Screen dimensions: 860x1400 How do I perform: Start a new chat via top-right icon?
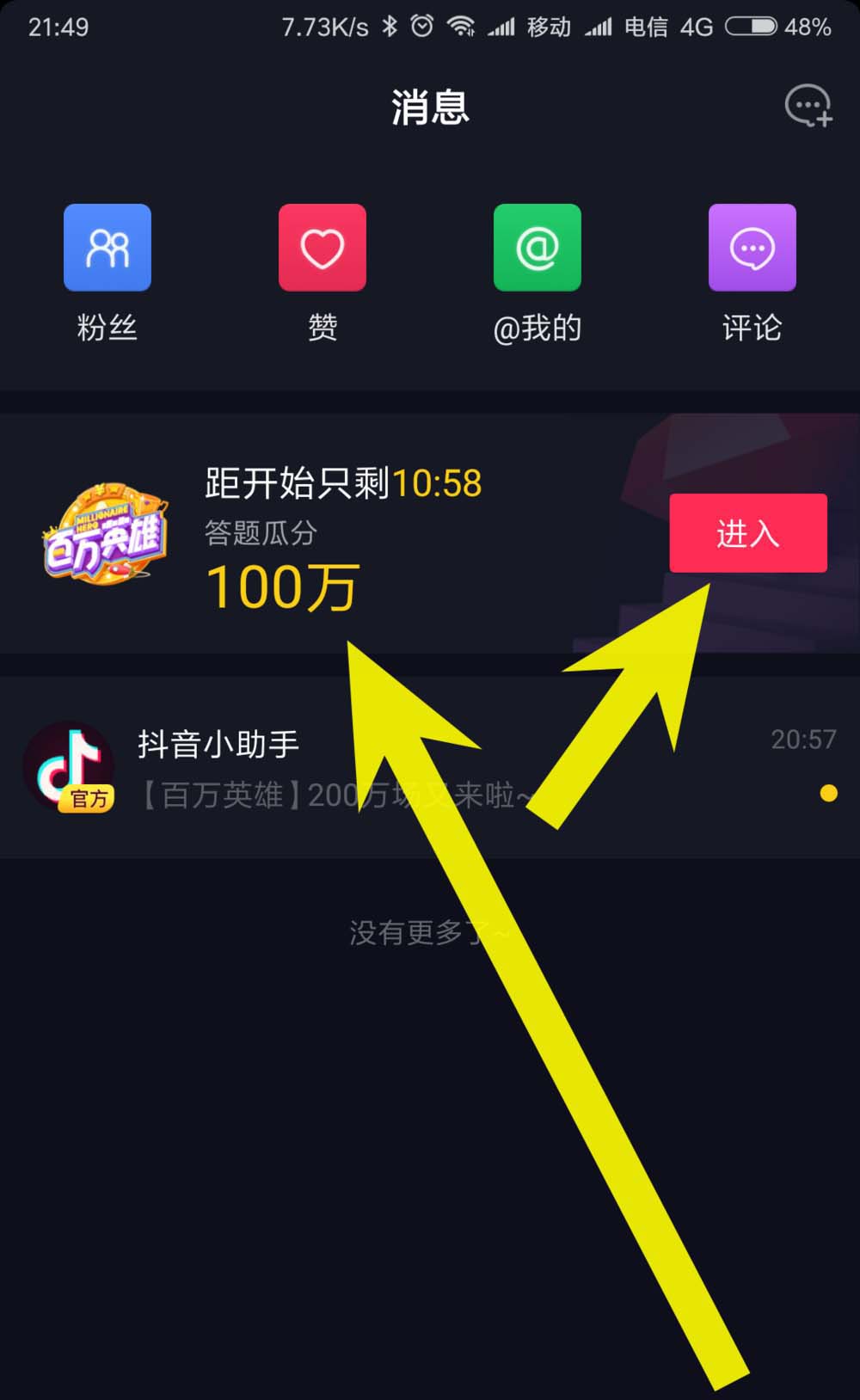click(x=808, y=107)
